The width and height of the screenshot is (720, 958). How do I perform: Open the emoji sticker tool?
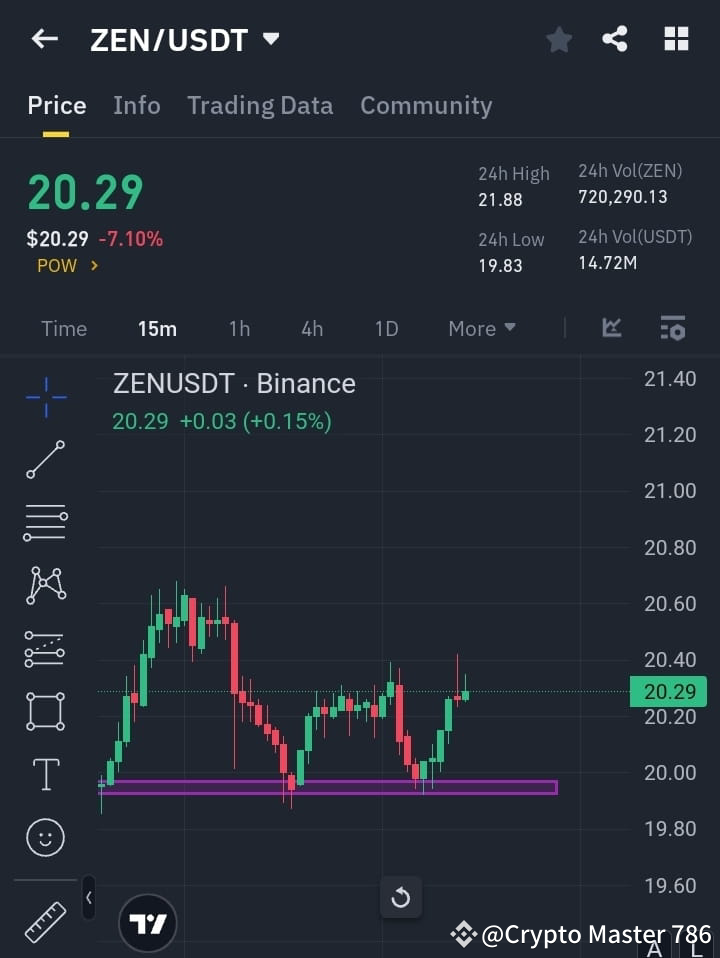(x=44, y=837)
